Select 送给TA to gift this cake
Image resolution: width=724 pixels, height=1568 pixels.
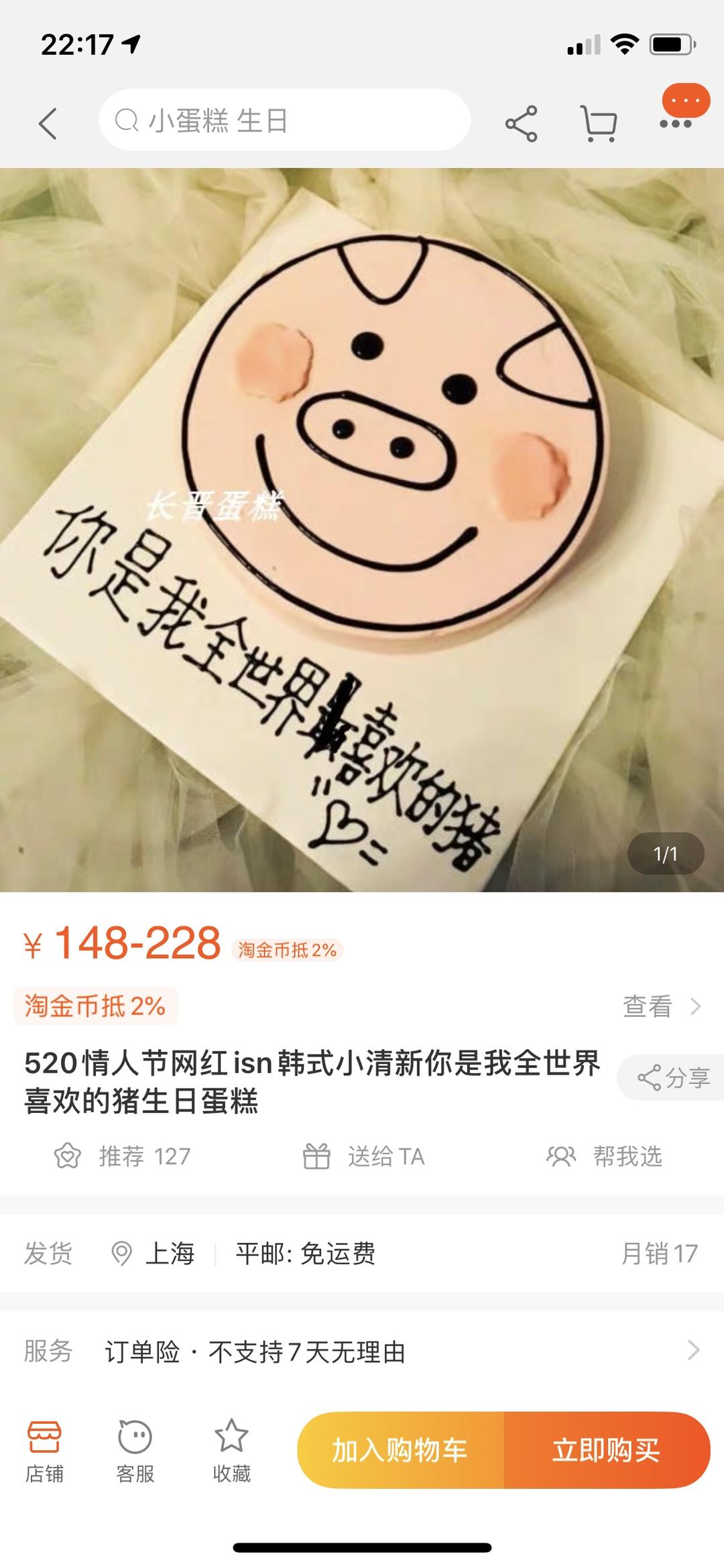tap(364, 1156)
